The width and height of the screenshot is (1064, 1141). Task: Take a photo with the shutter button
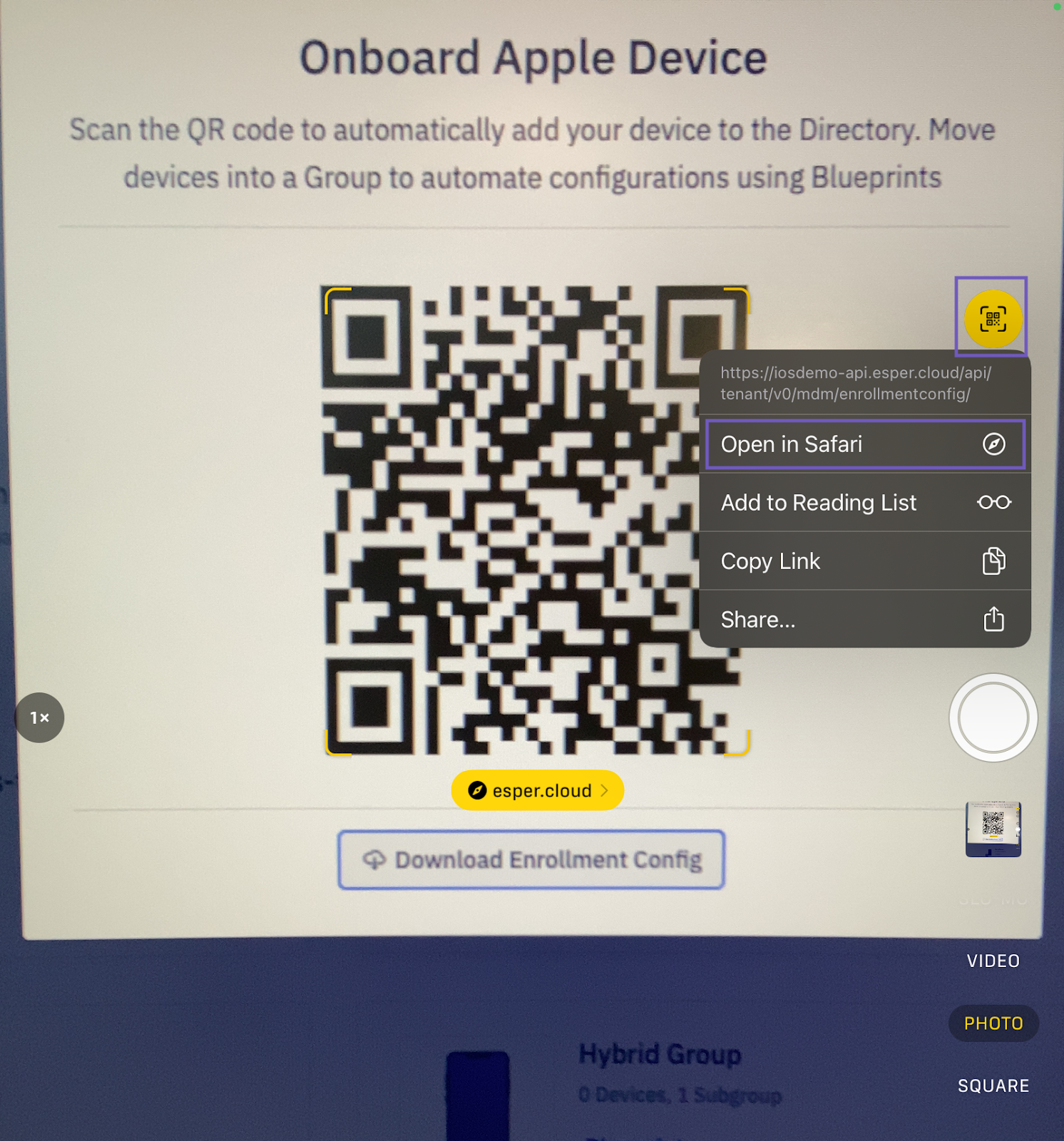coord(993,717)
